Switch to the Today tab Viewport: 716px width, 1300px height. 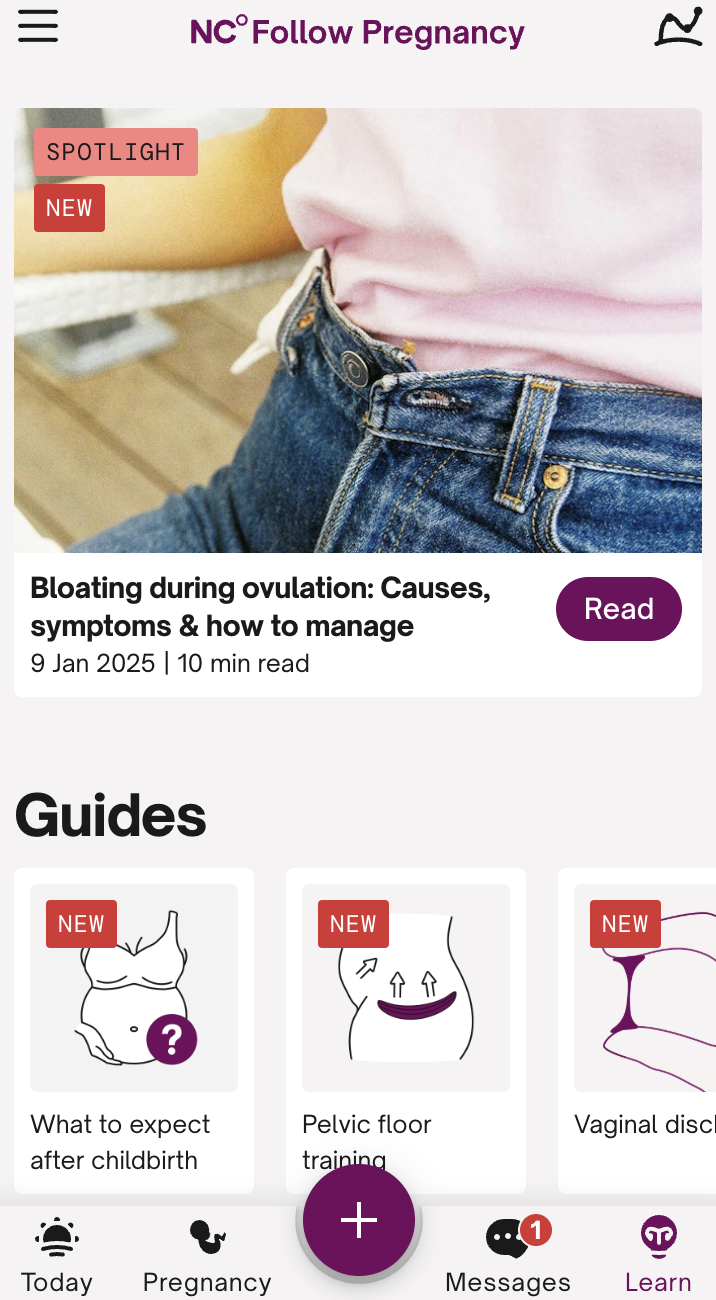[x=56, y=1256]
